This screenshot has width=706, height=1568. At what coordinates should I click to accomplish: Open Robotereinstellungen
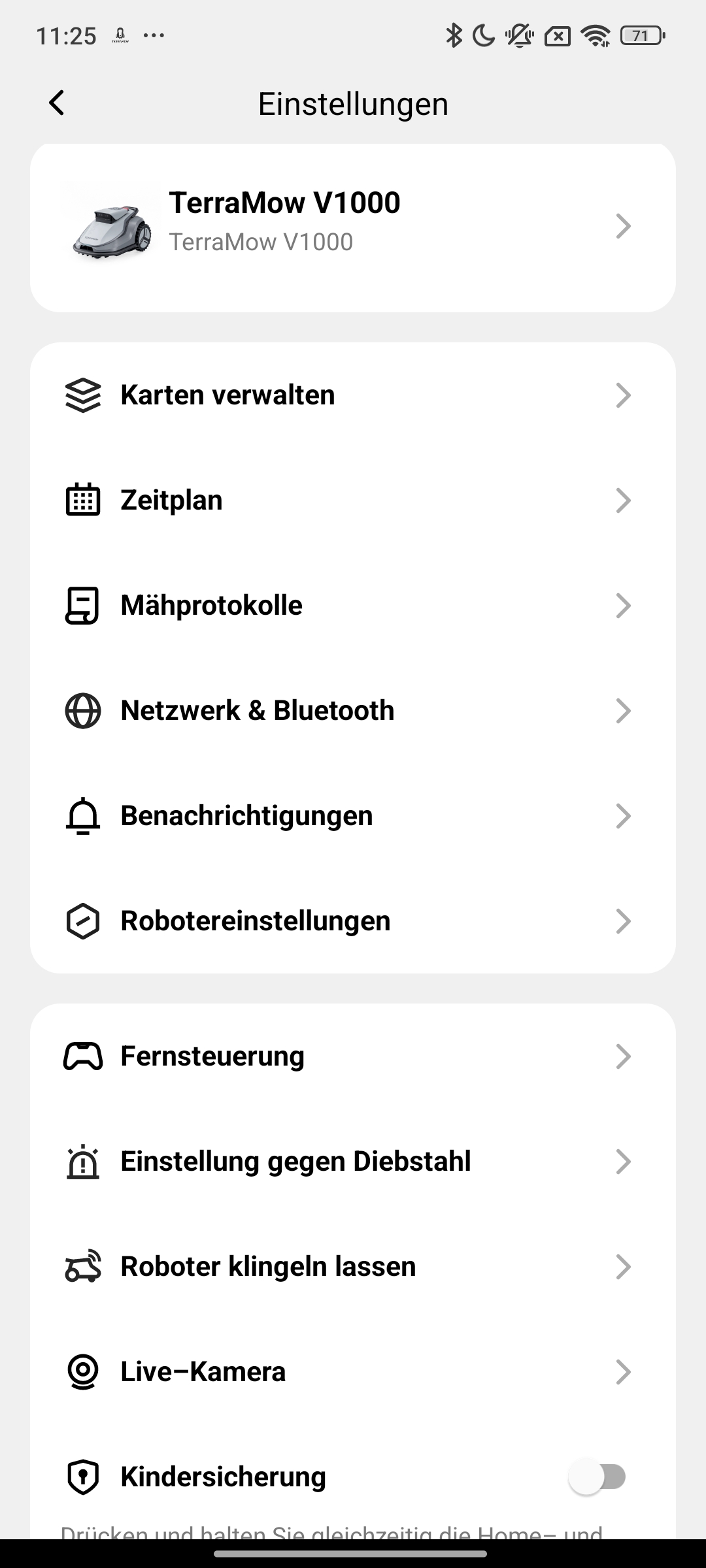[353, 921]
